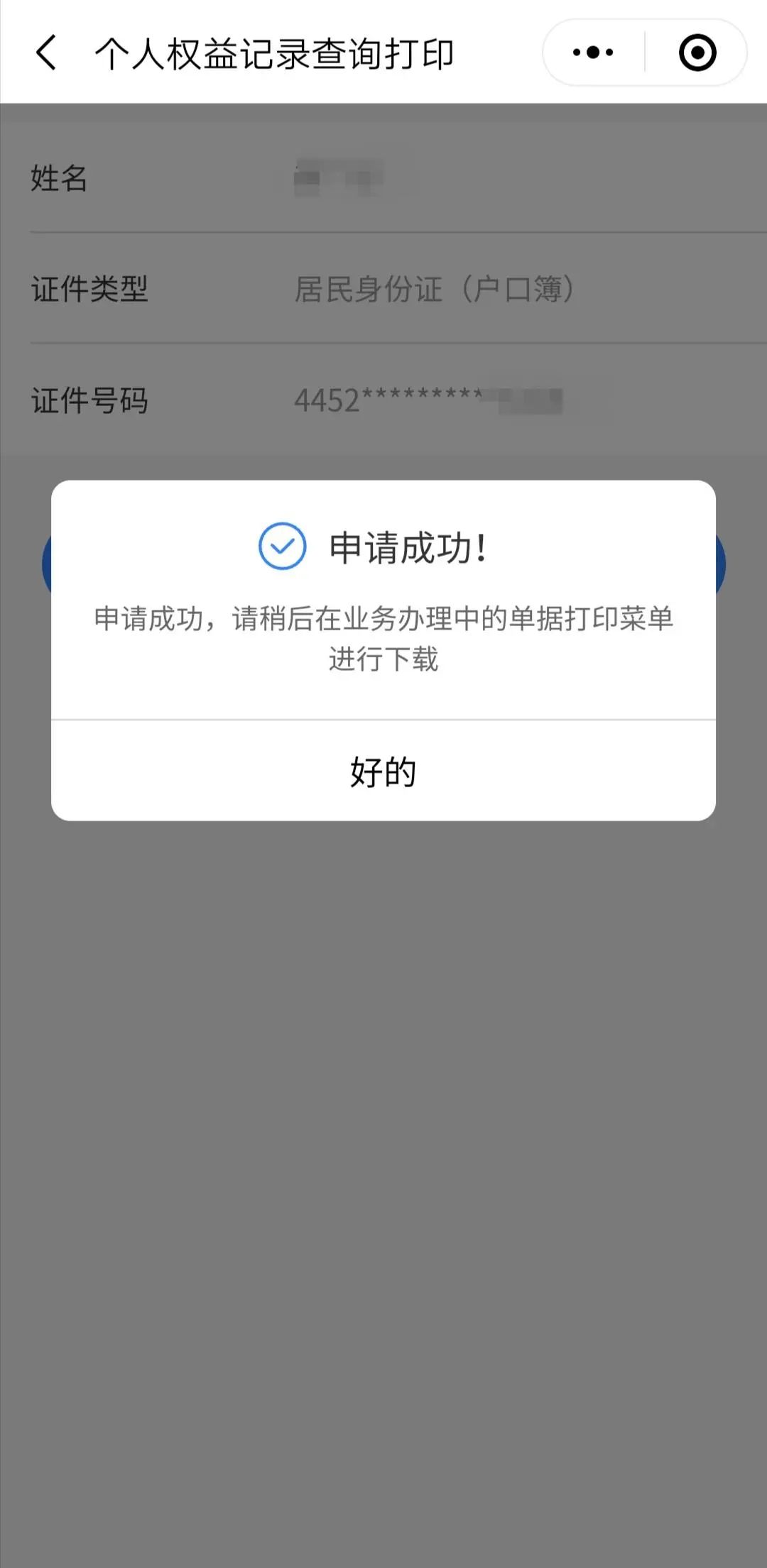Open the WeChat mini-program more options menu
Screen dimensions: 767x1568
[592, 52]
